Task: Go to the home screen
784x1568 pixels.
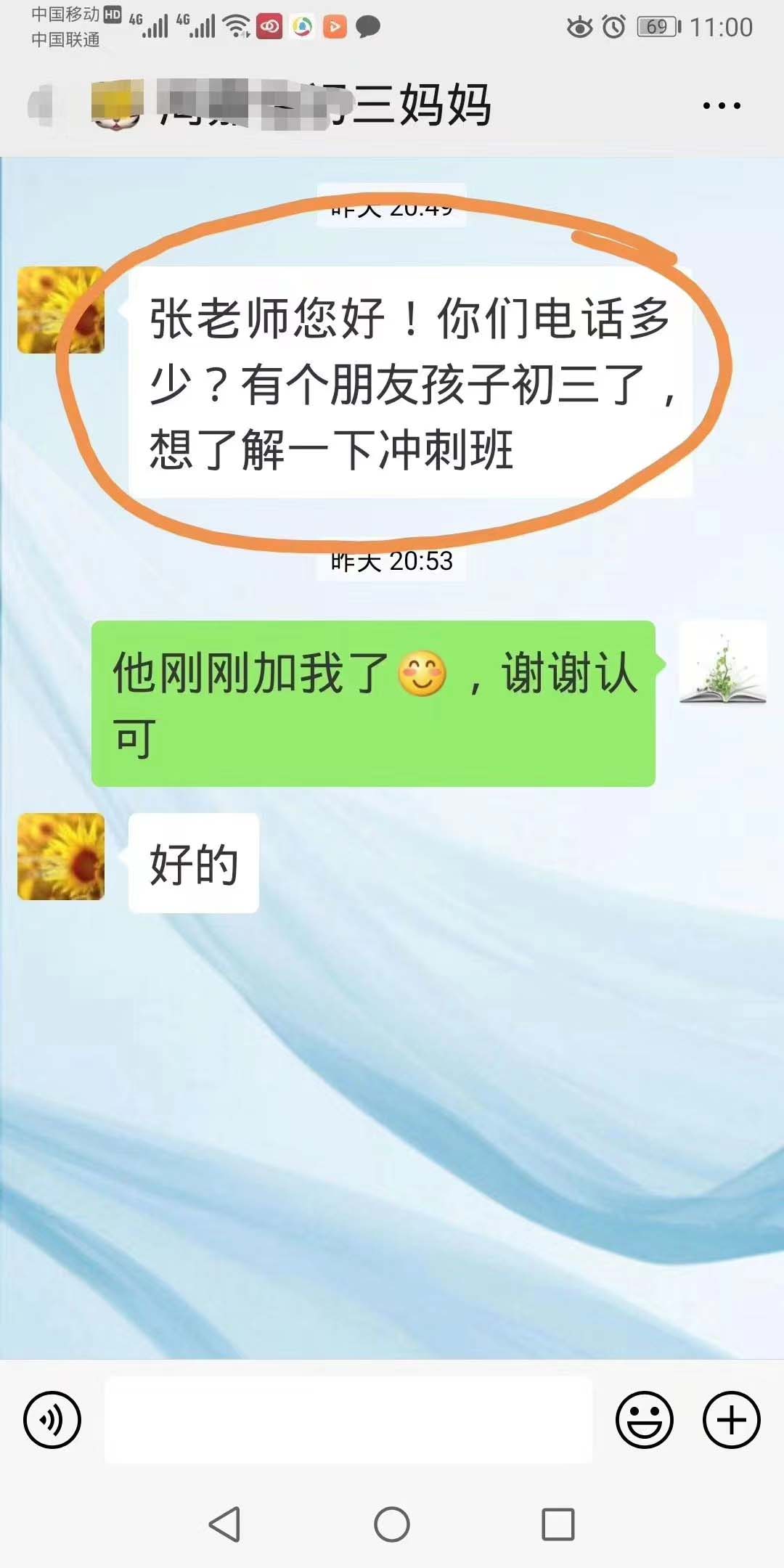Action: (392, 1524)
